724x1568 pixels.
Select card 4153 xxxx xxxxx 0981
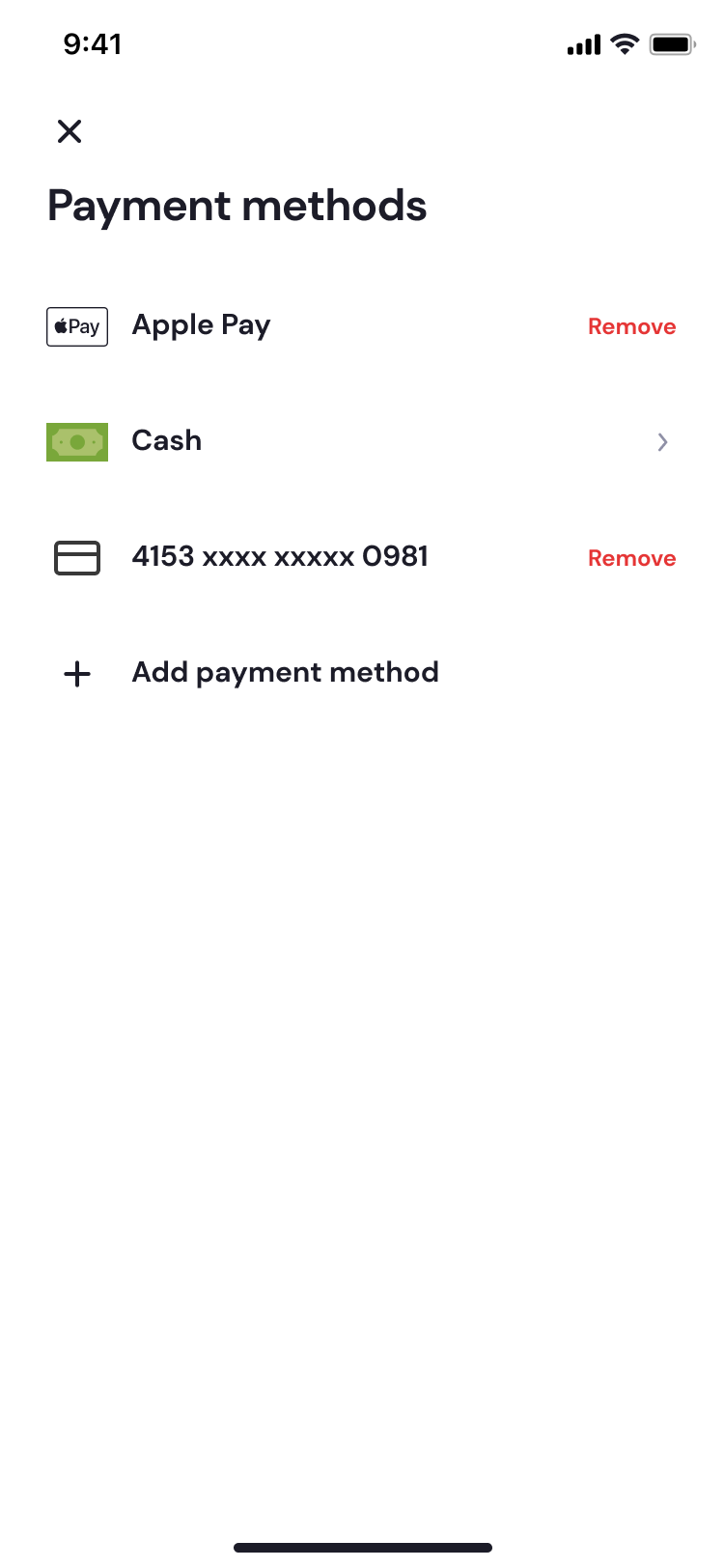point(280,557)
